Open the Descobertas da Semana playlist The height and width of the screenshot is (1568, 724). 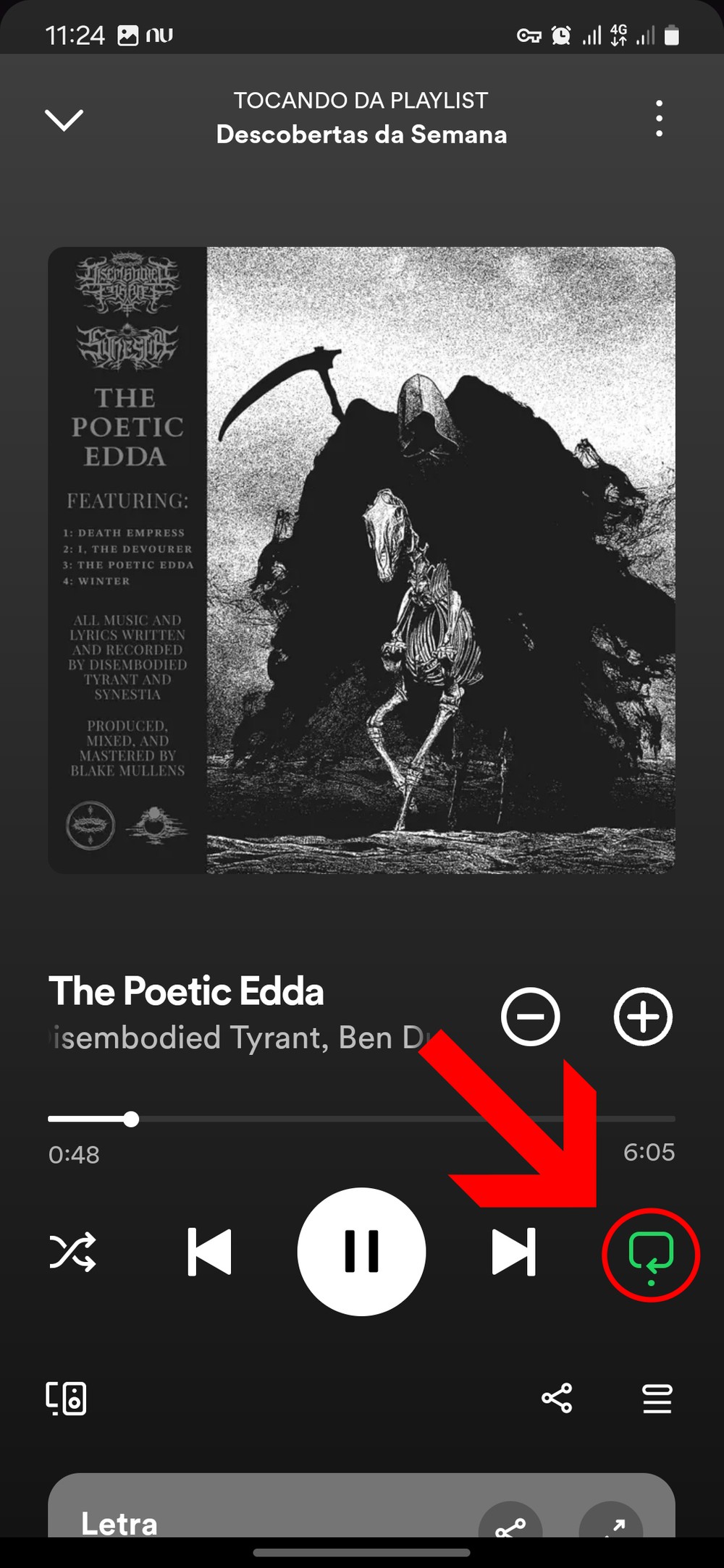click(361, 135)
